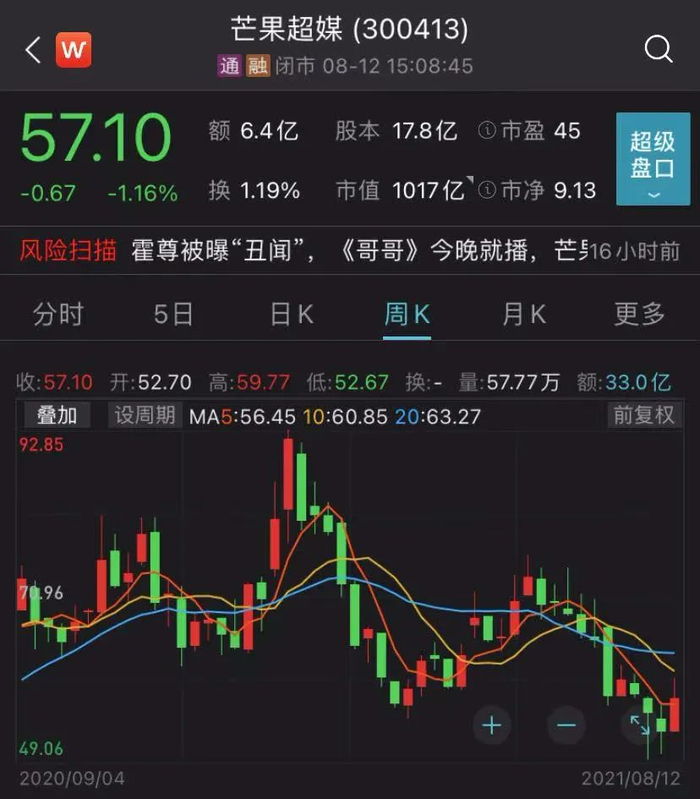700x799 pixels.
Task: Change the 前复权 adjustment setting
Action: (x=644, y=415)
